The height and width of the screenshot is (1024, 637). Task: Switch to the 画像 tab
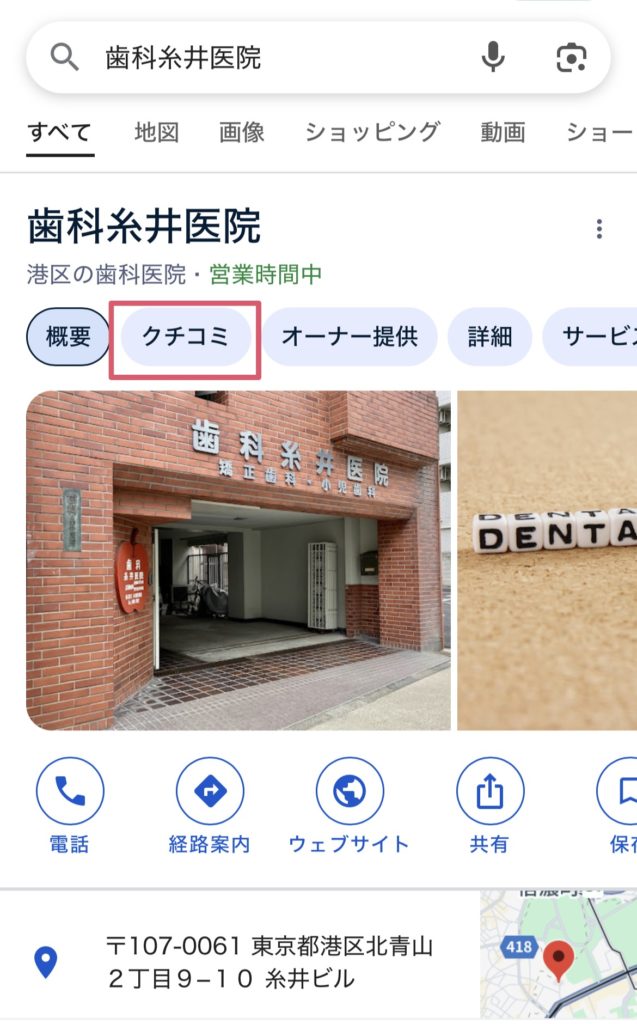pyautogui.click(x=241, y=132)
